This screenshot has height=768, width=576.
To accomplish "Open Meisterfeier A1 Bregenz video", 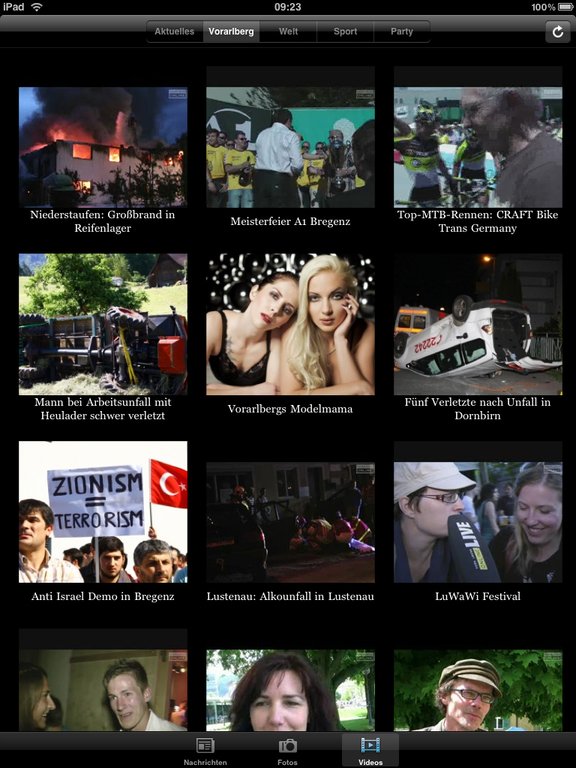I will pyautogui.click(x=290, y=147).
